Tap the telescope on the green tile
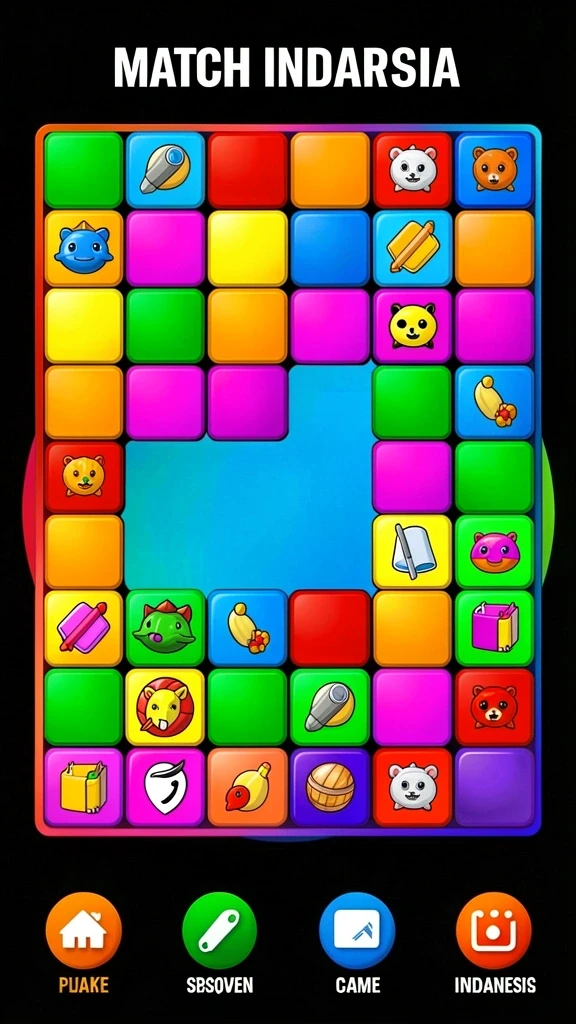This screenshot has height=1024, width=576. 330,707
